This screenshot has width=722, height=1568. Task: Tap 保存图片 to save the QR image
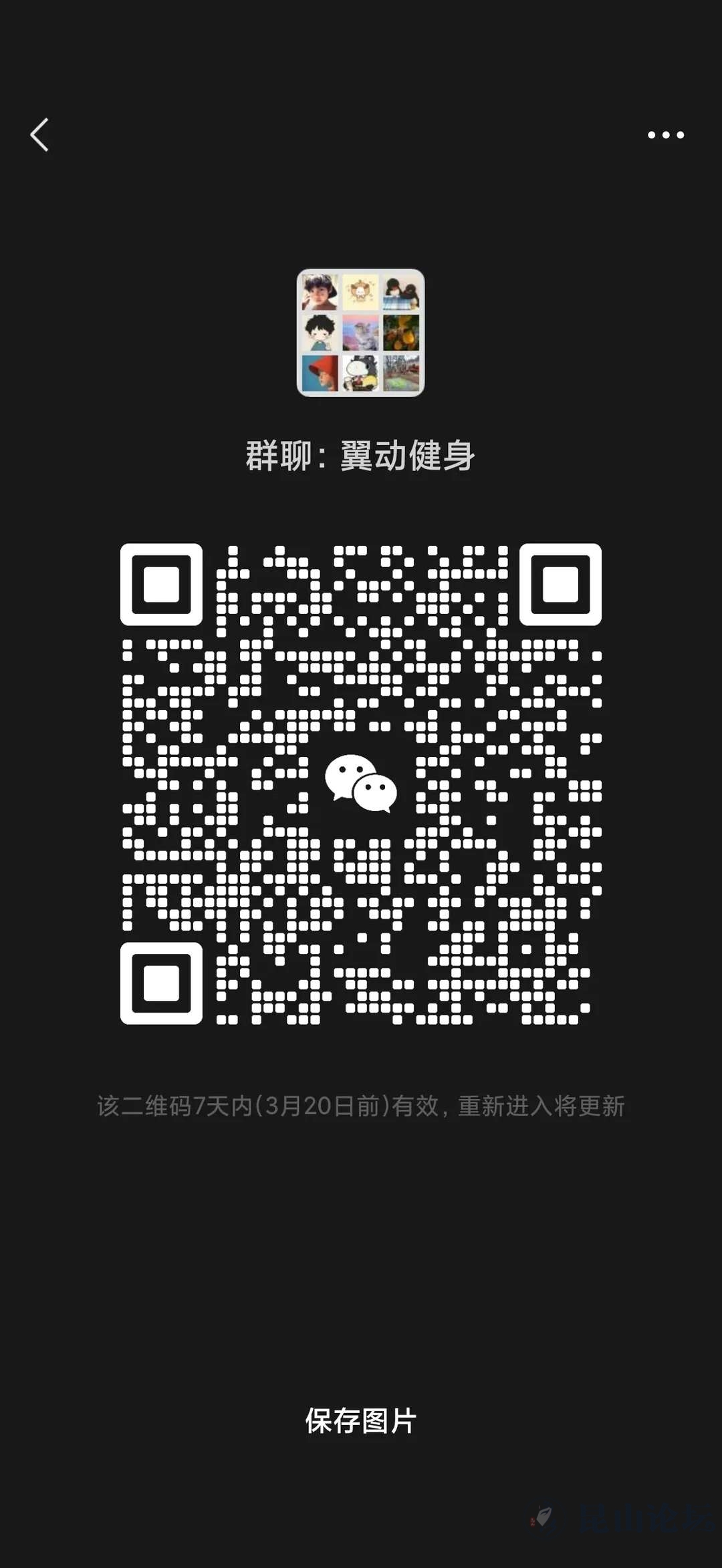click(x=361, y=1421)
